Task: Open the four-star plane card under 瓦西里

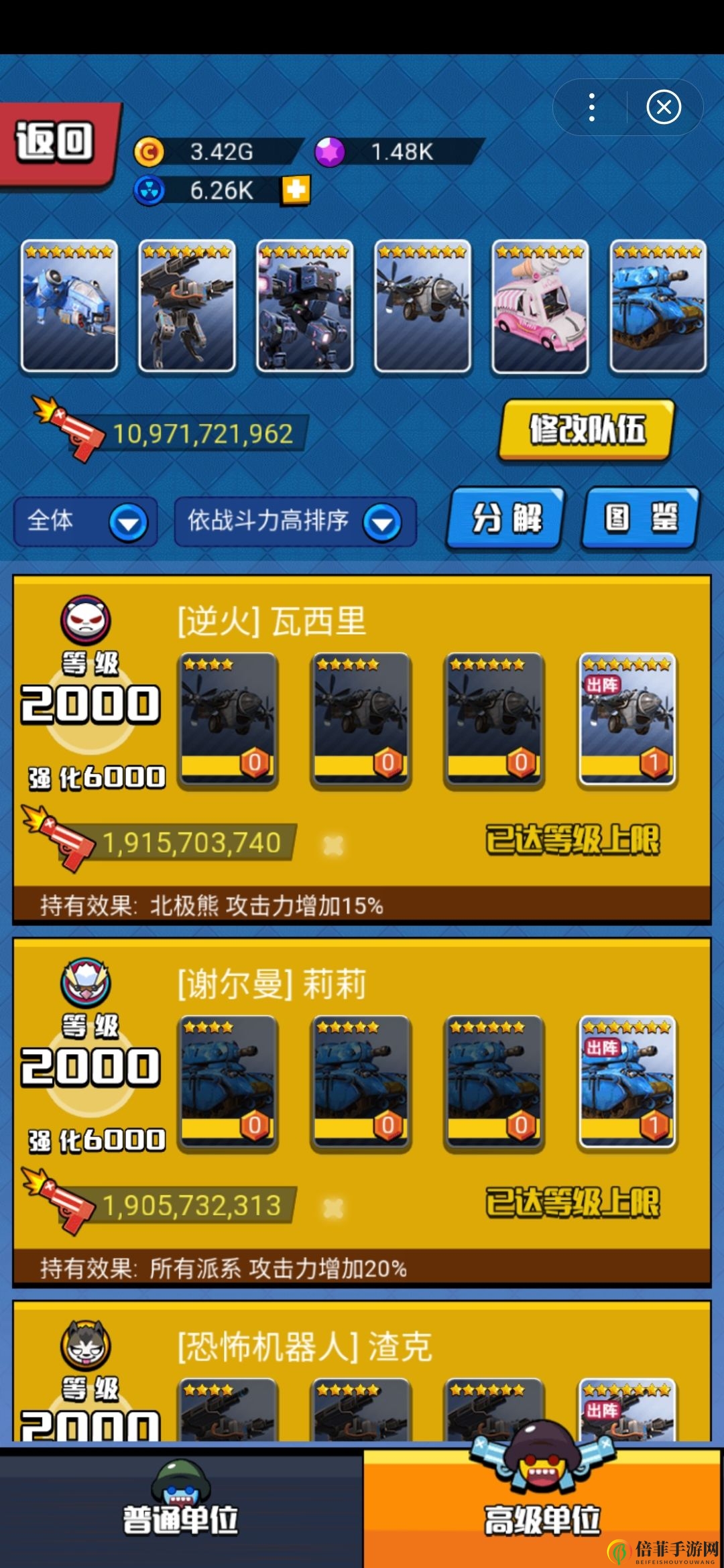Action: click(228, 719)
